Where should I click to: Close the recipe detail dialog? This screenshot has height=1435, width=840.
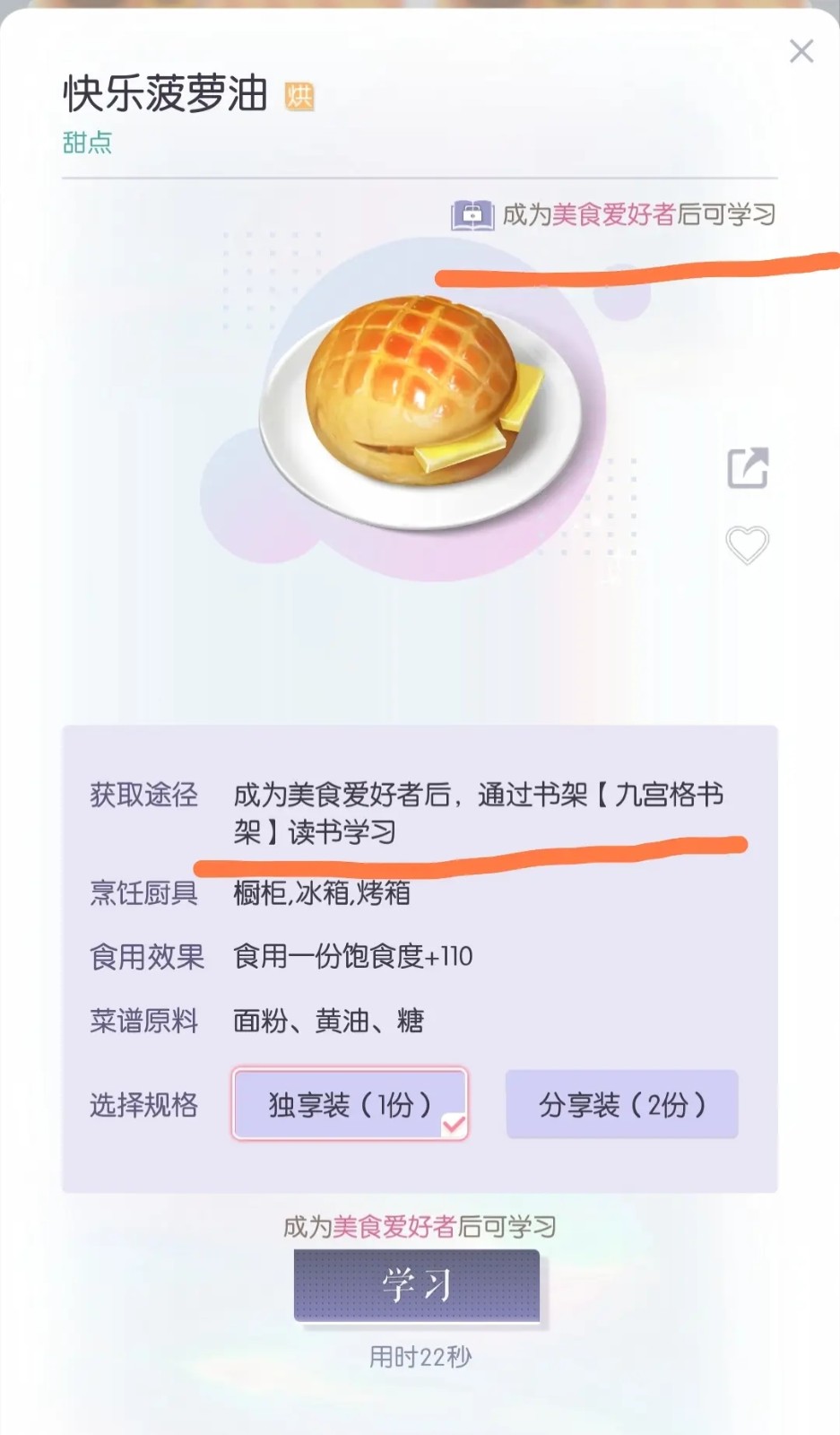pyautogui.click(x=801, y=52)
